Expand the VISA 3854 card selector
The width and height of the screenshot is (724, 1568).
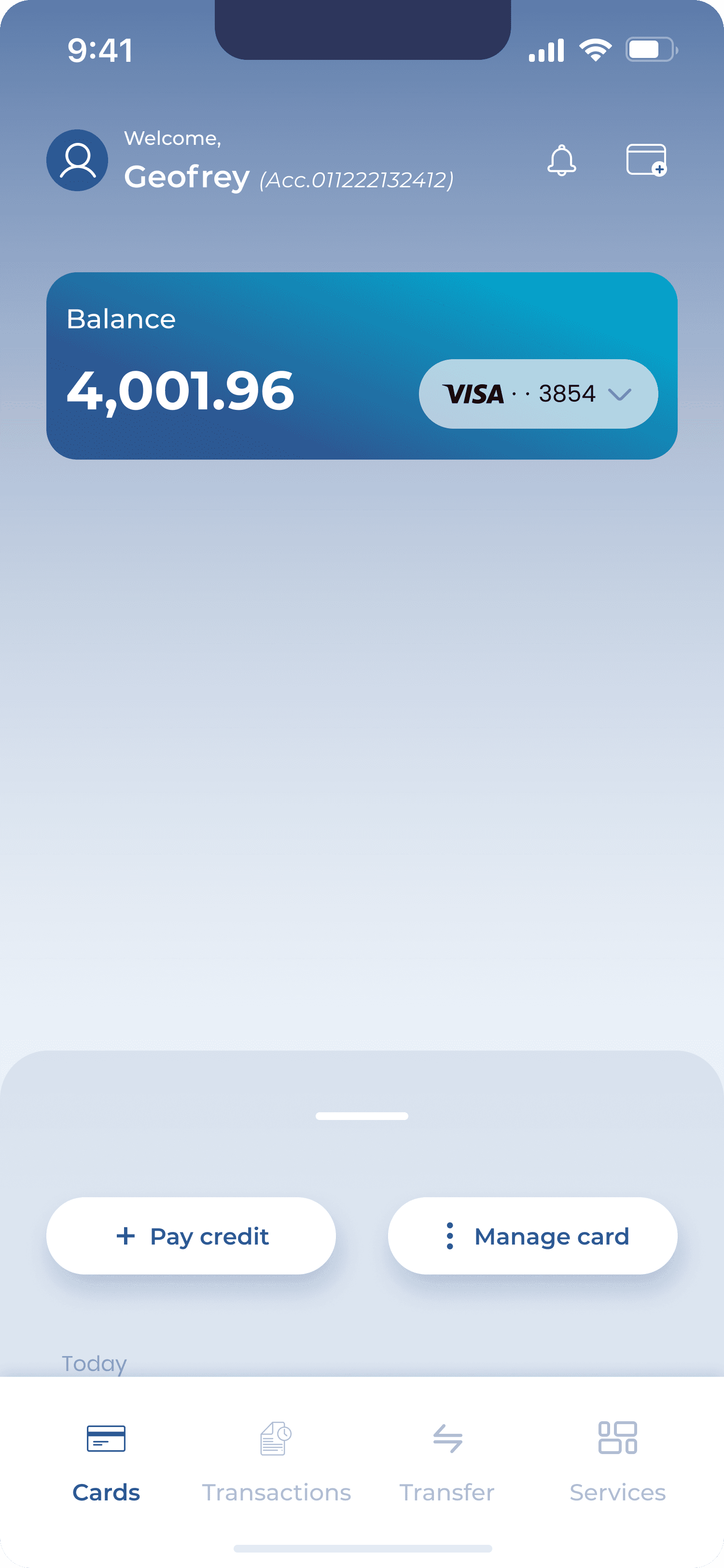coord(538,394)
